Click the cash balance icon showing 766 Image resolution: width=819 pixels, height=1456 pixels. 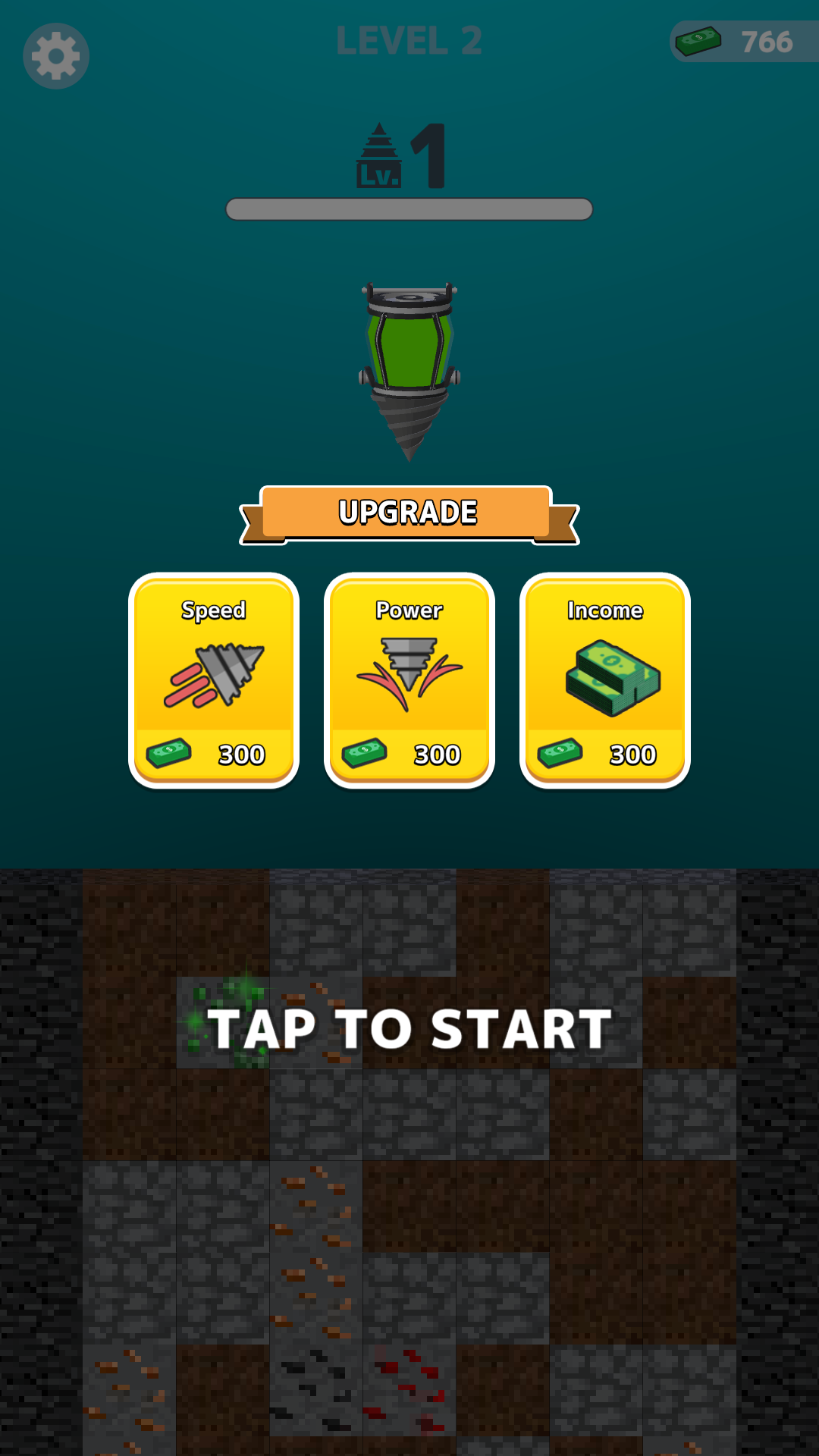click(x=698, y=42)
